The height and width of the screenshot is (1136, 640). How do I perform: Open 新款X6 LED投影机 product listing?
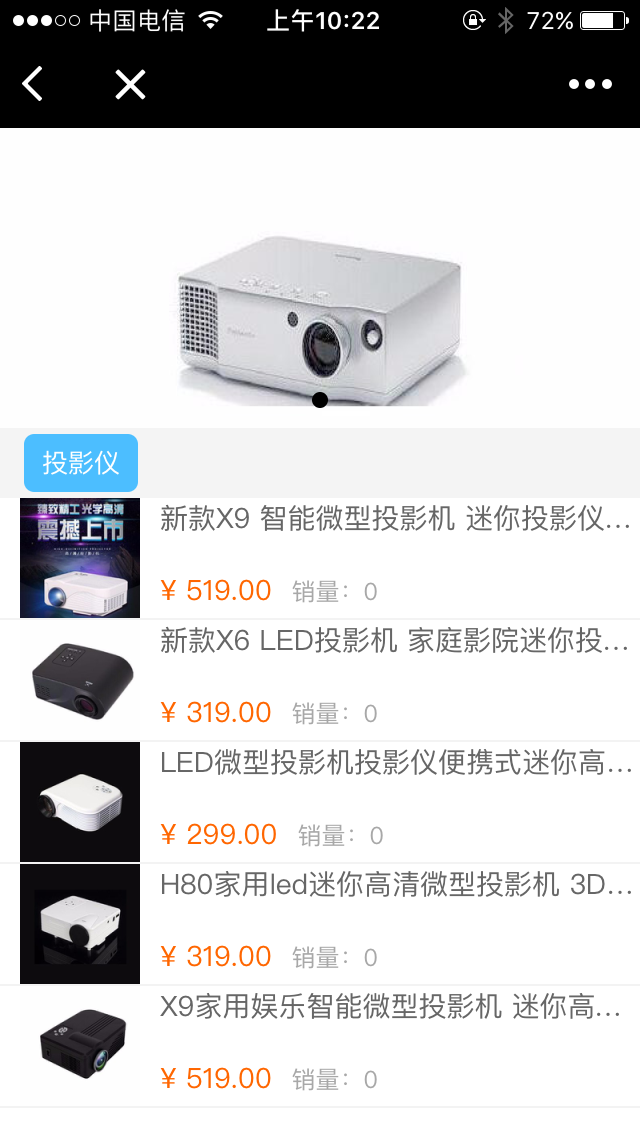pos(320,680)
